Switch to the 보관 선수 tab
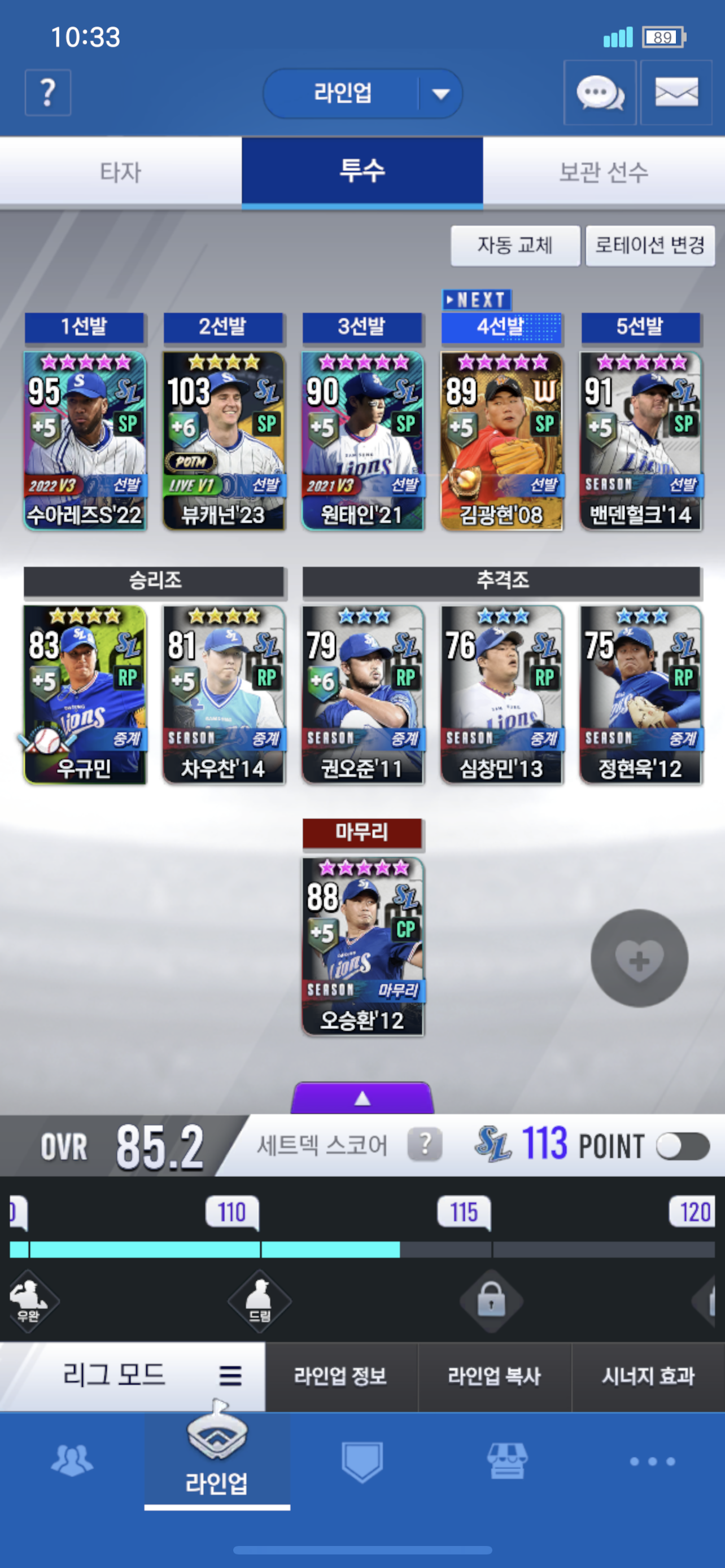 point(604,172)
